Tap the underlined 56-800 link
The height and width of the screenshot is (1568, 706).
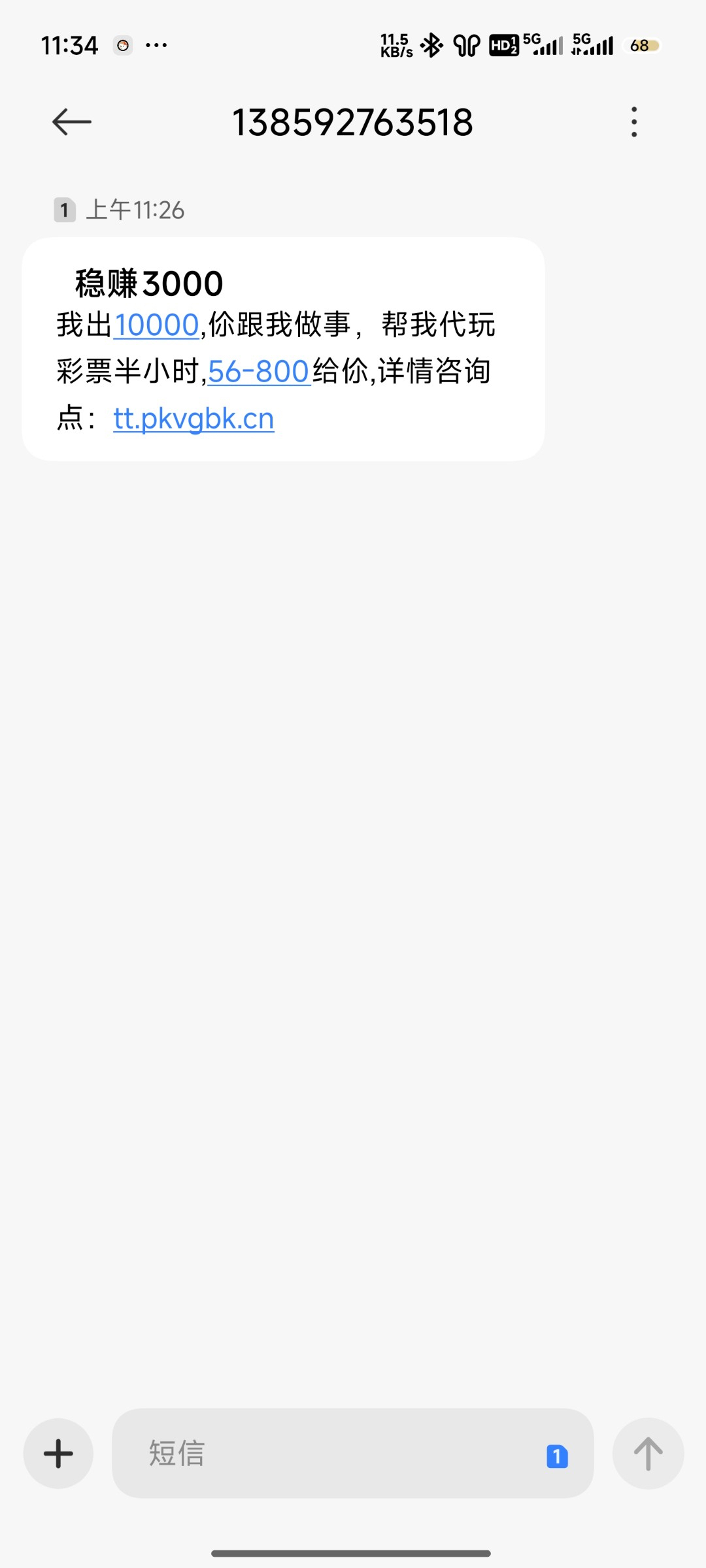click(x=259, y=372)
